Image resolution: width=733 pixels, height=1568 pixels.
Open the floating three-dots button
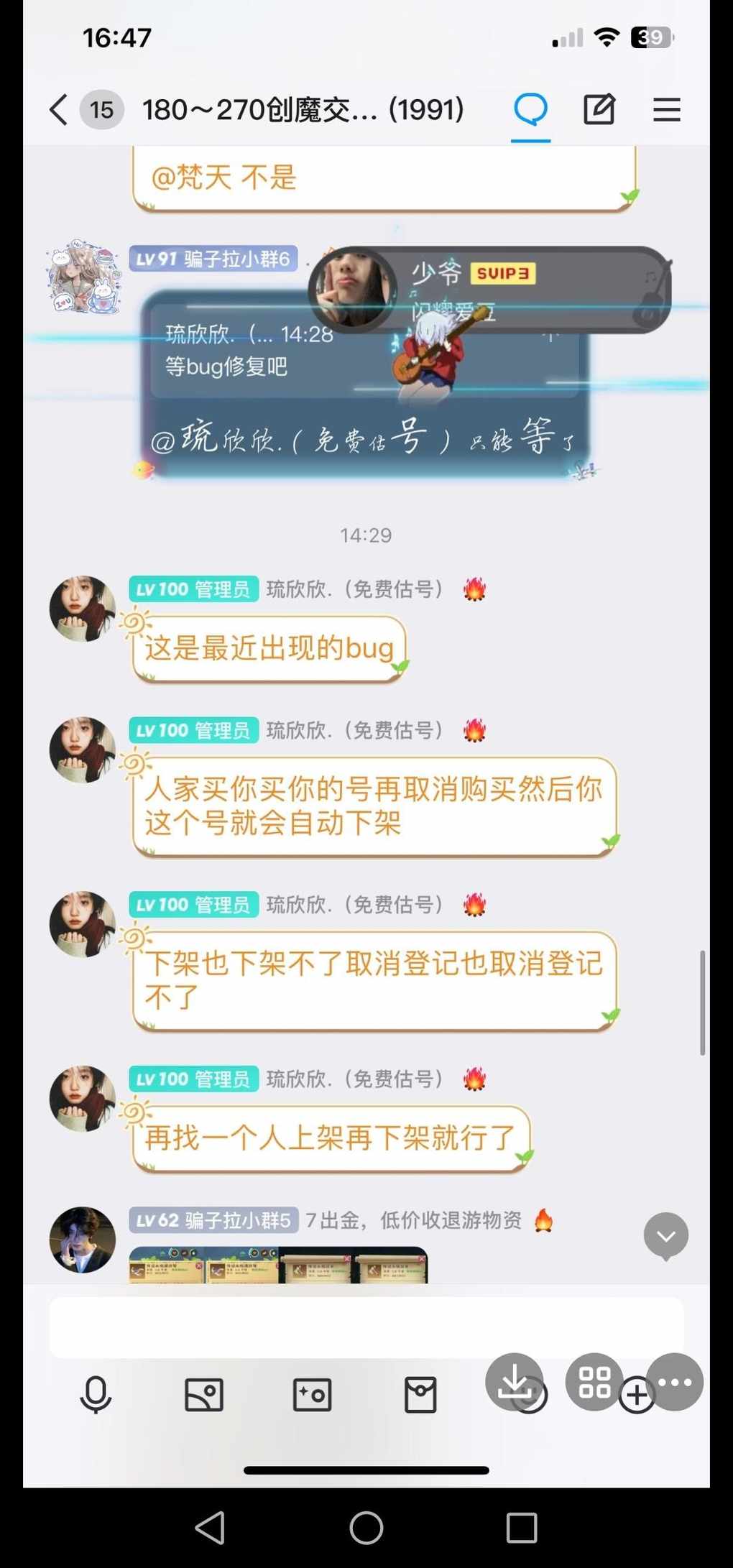tap(675, 1381)
